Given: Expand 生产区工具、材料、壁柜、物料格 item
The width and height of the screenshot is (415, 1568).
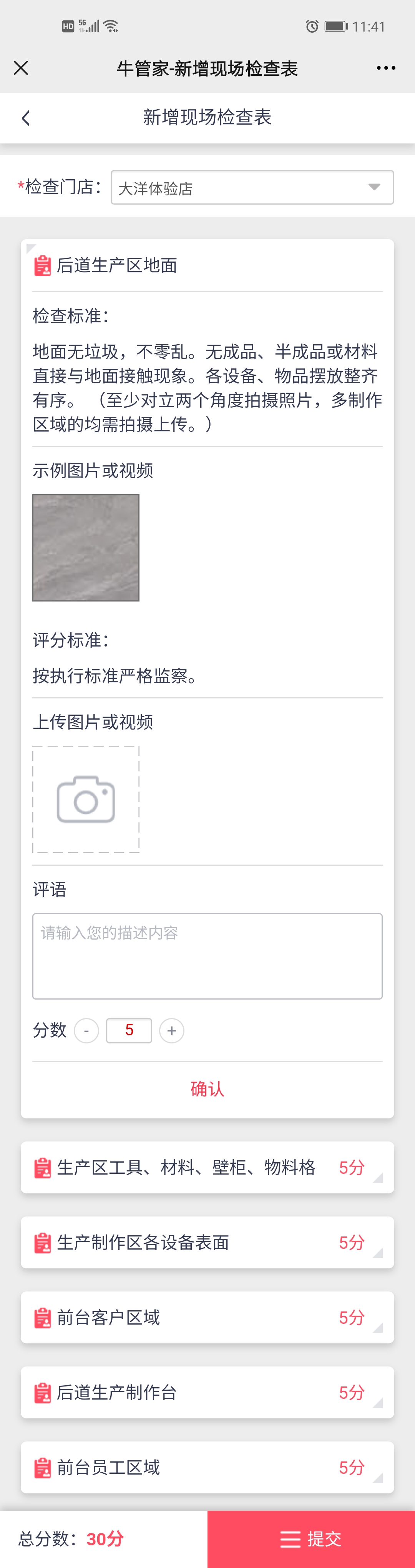Looking at the screenshot, I should (x=207, y=1167).
